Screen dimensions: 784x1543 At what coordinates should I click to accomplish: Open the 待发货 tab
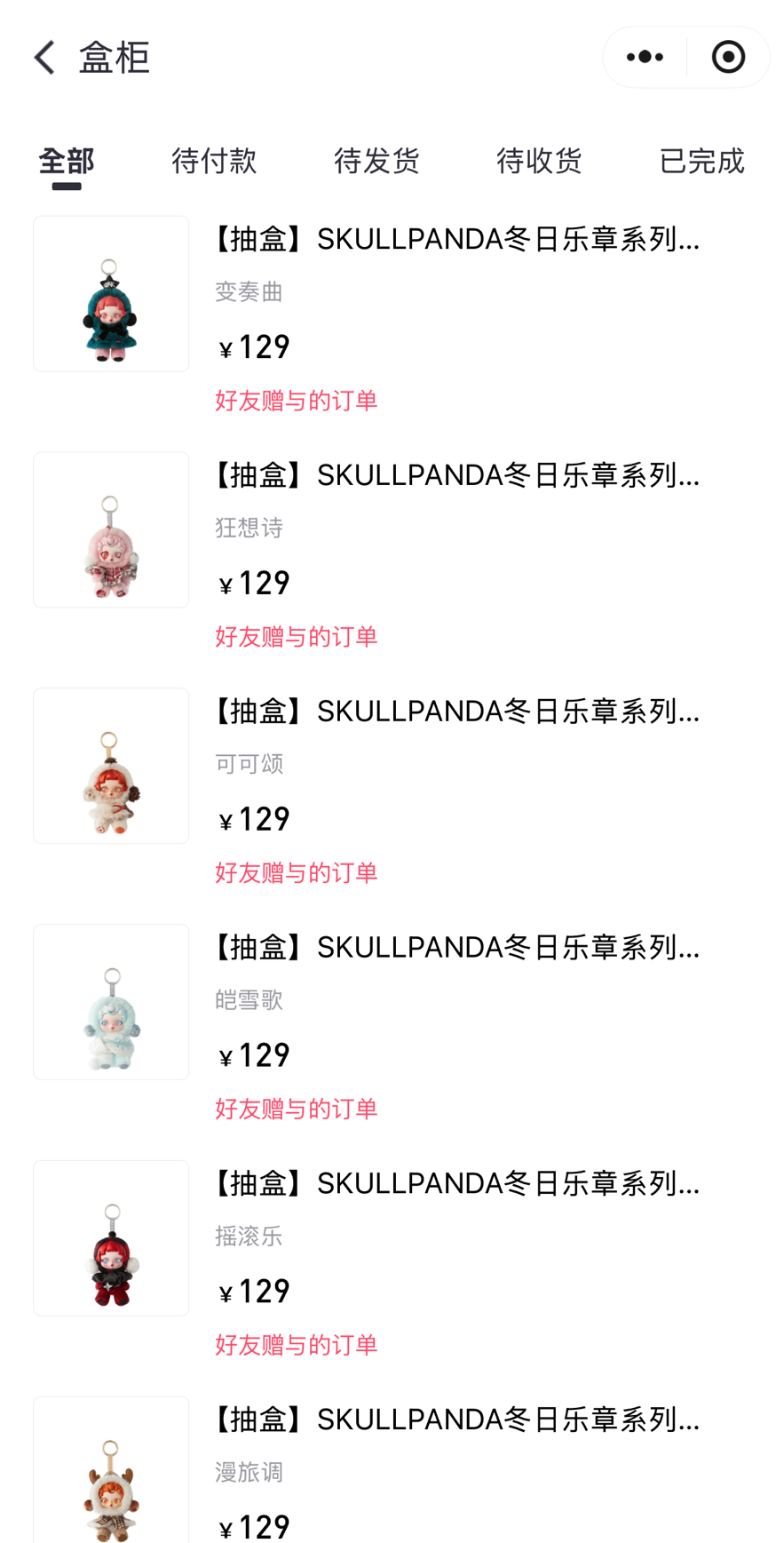(376, 161)
